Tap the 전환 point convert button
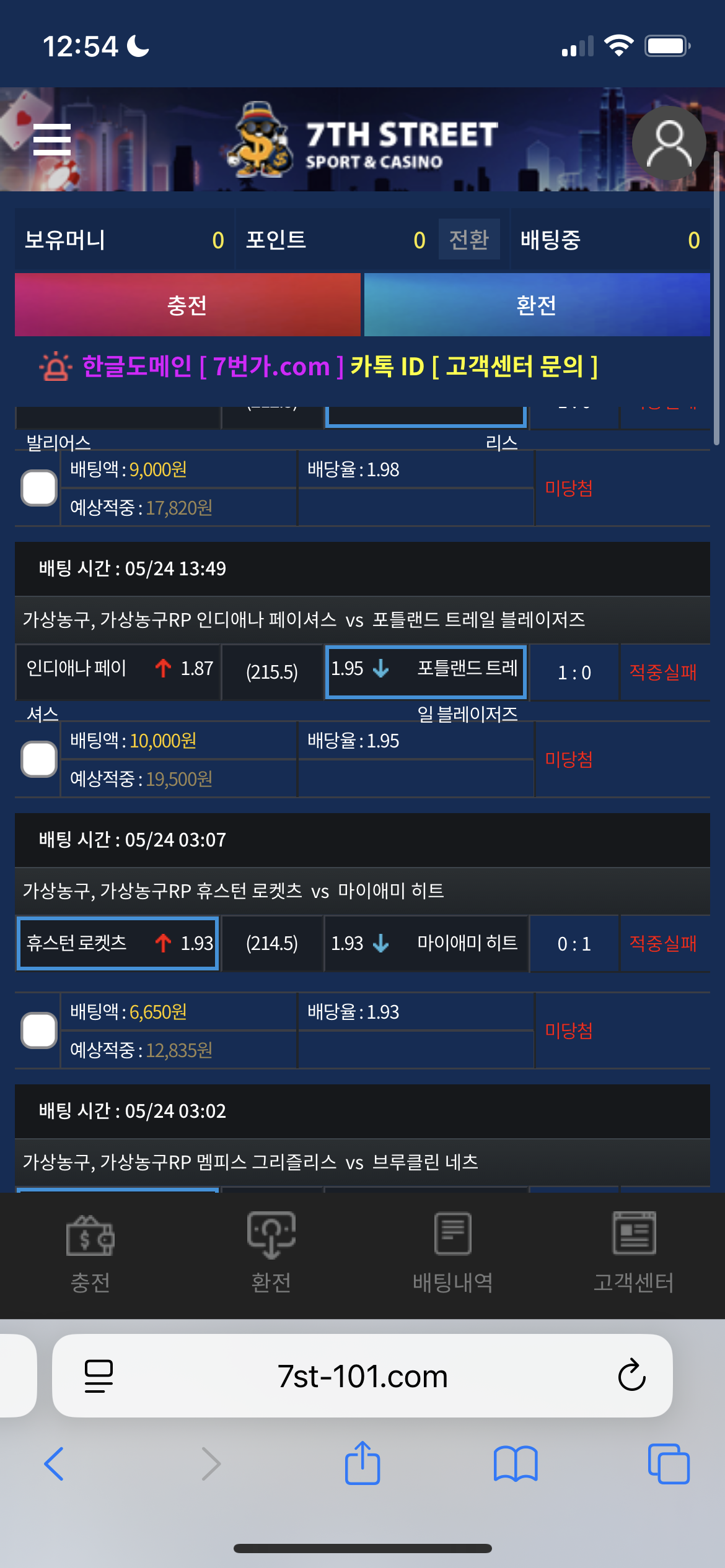 coord(469,239)
